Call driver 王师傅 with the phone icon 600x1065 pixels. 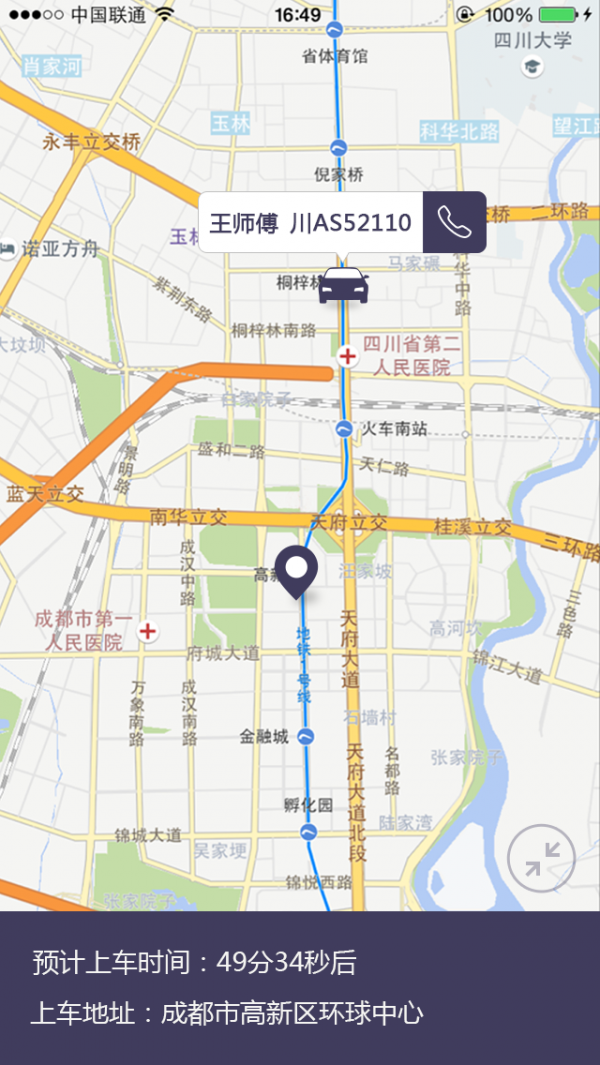point(455,223)
